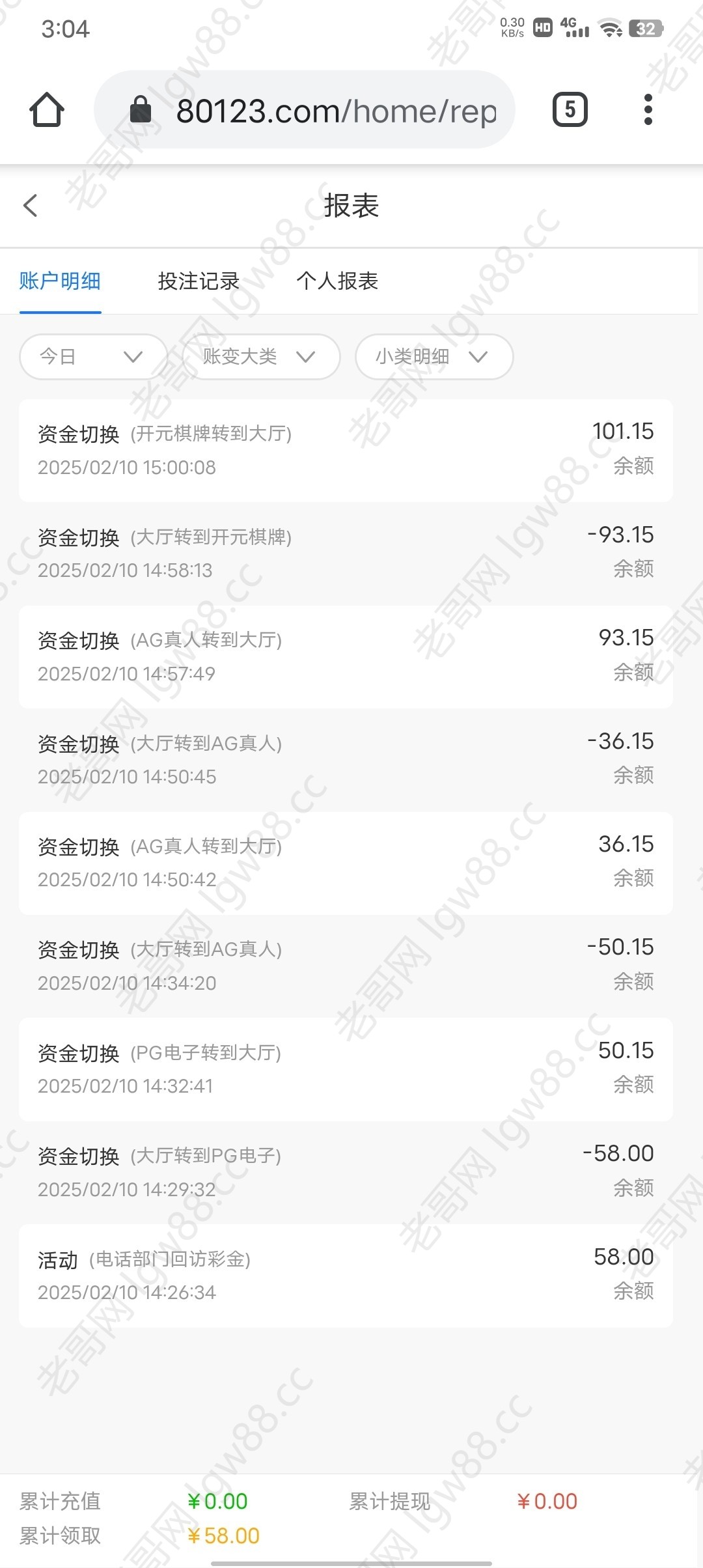This screenshot has width=703, height=1568.
Task: Tap the 80123.com address bar
Action: (305, 109)
